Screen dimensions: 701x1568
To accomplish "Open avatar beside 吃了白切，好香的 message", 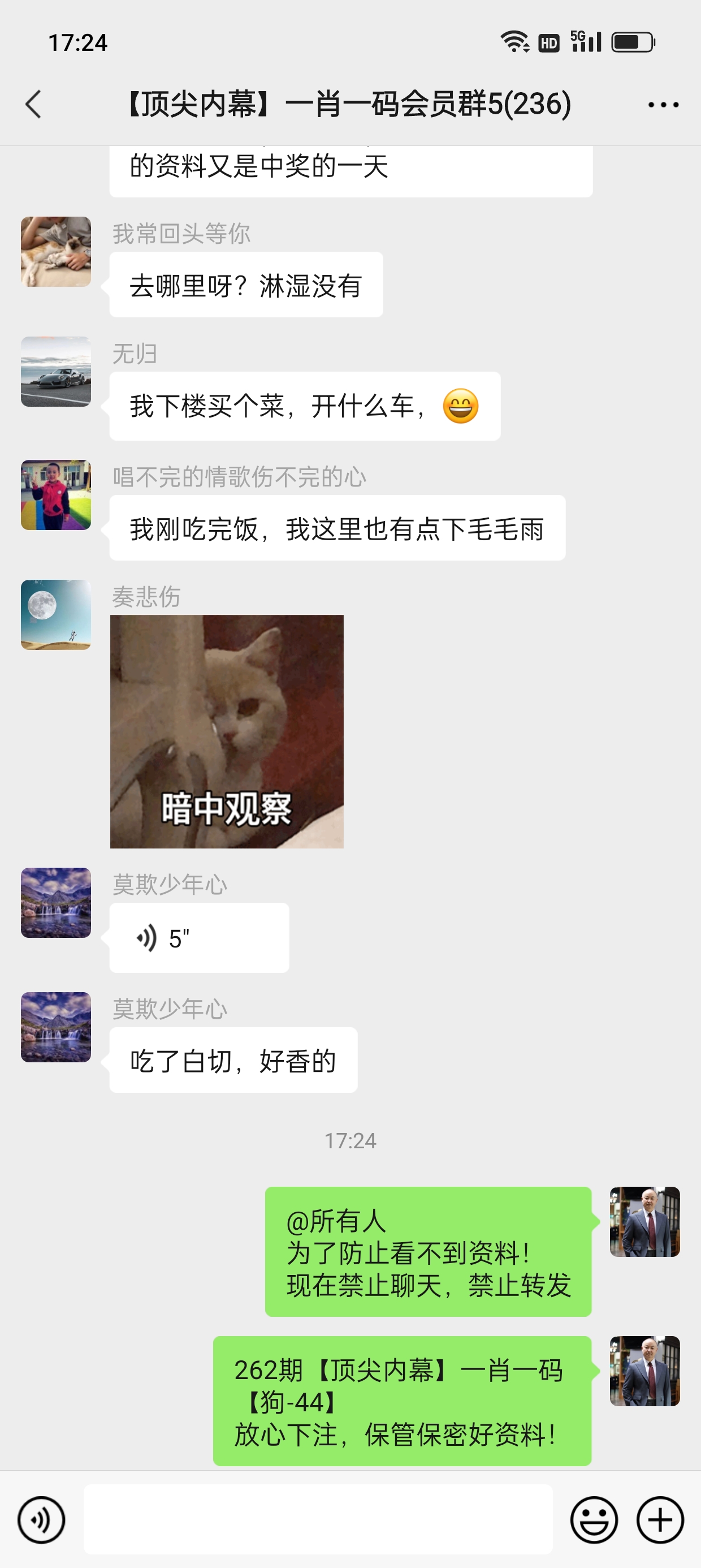I will pos(56,1027).
